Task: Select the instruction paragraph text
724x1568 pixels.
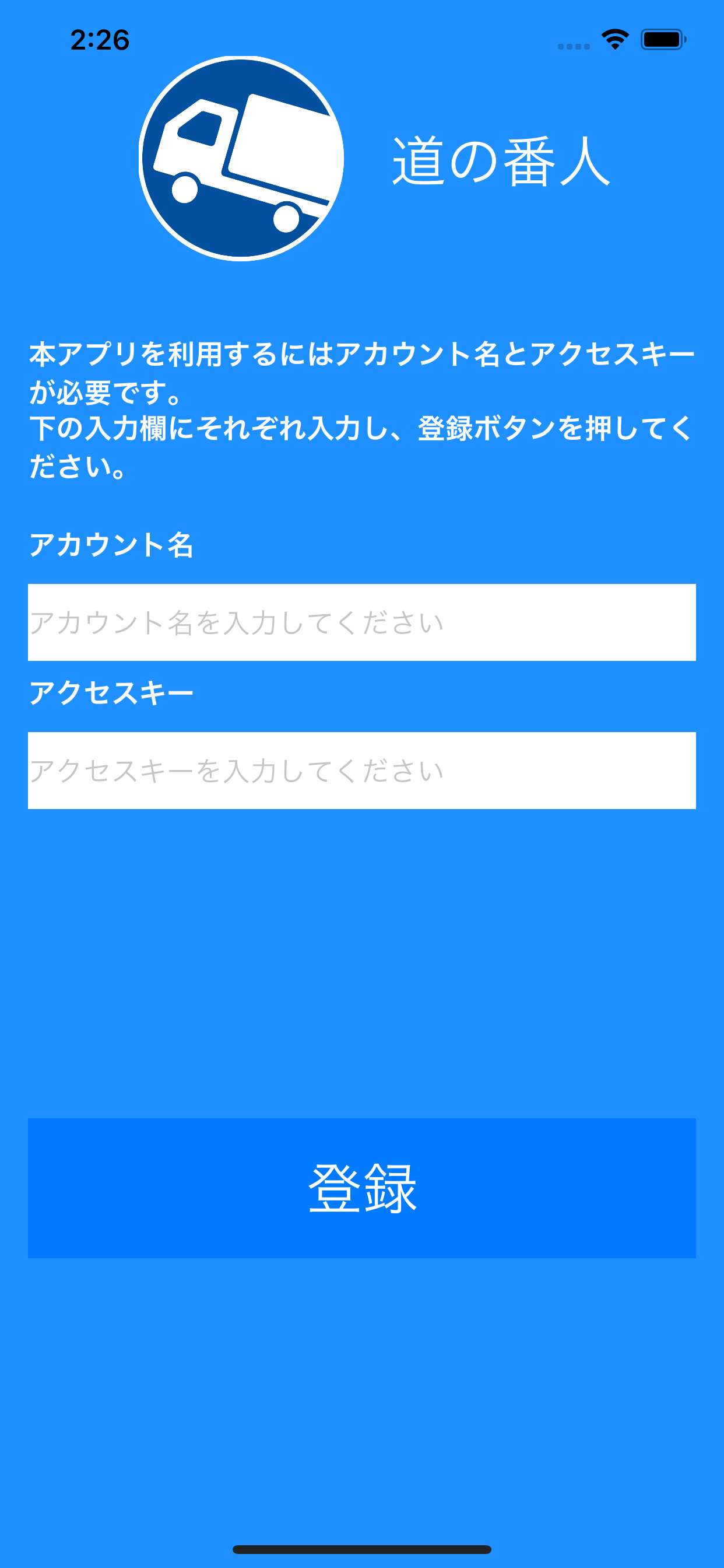Action: pyautogui.click(x=361, y=407)
